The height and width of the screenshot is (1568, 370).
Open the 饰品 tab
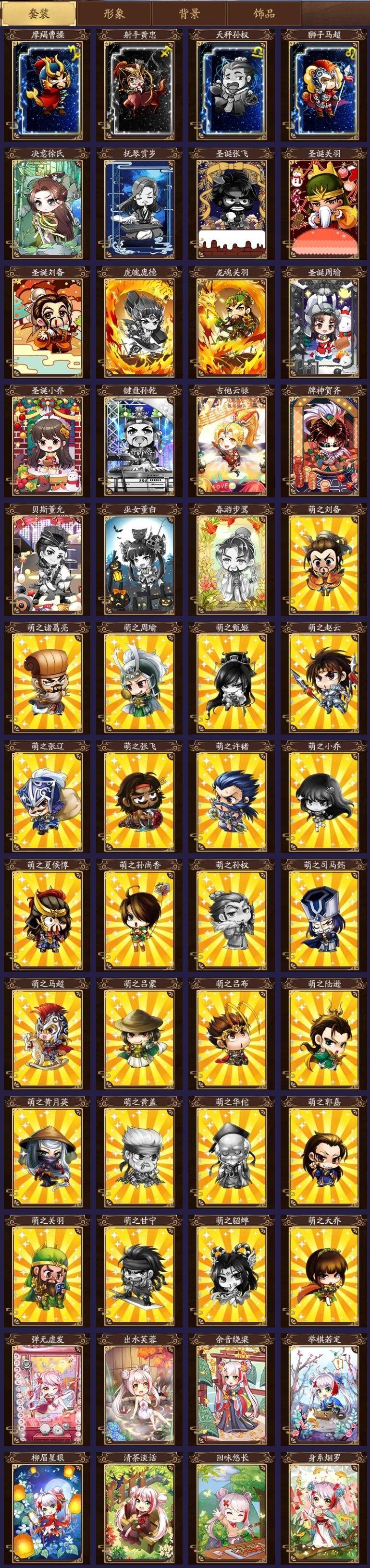[264, 13]
